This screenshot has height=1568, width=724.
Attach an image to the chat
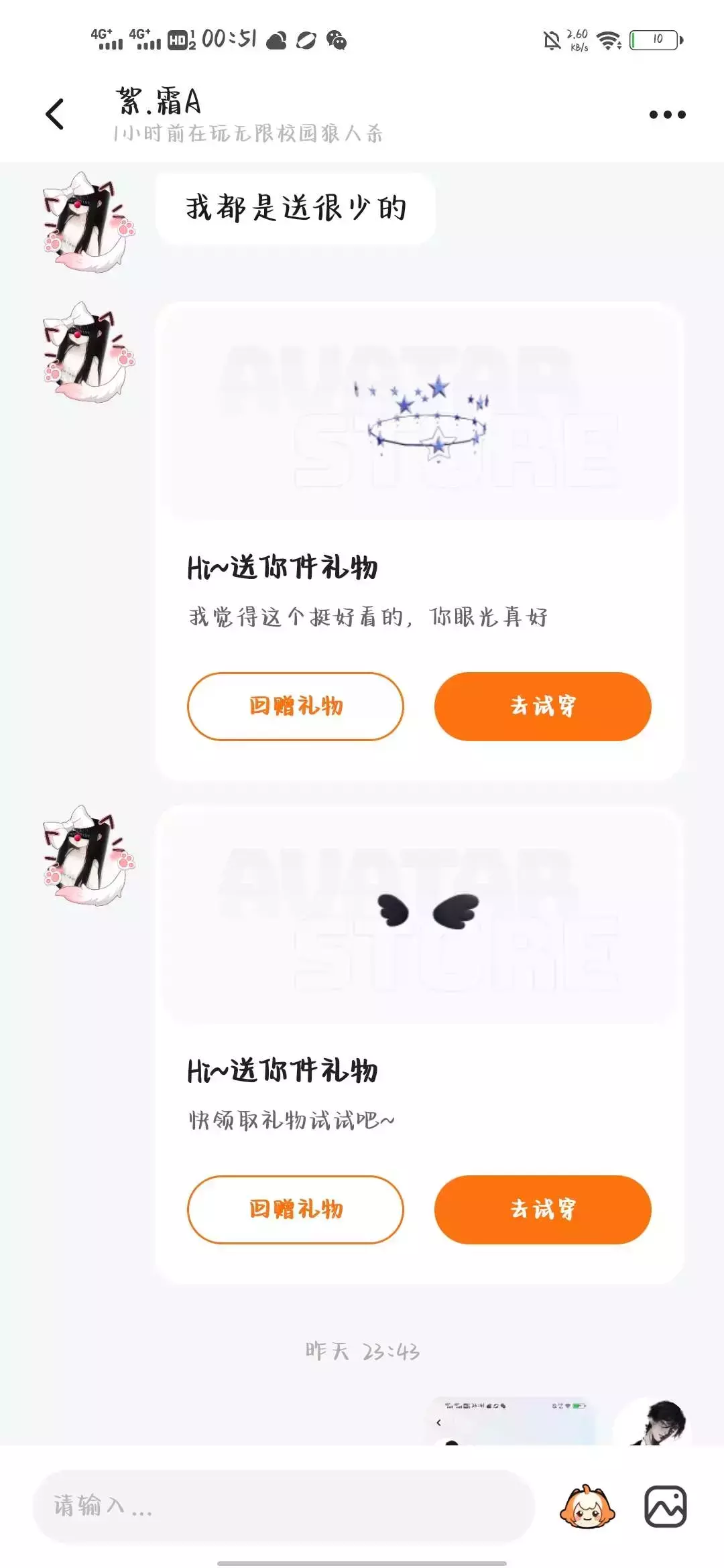pyautogui.click(x=665, y=1506)
